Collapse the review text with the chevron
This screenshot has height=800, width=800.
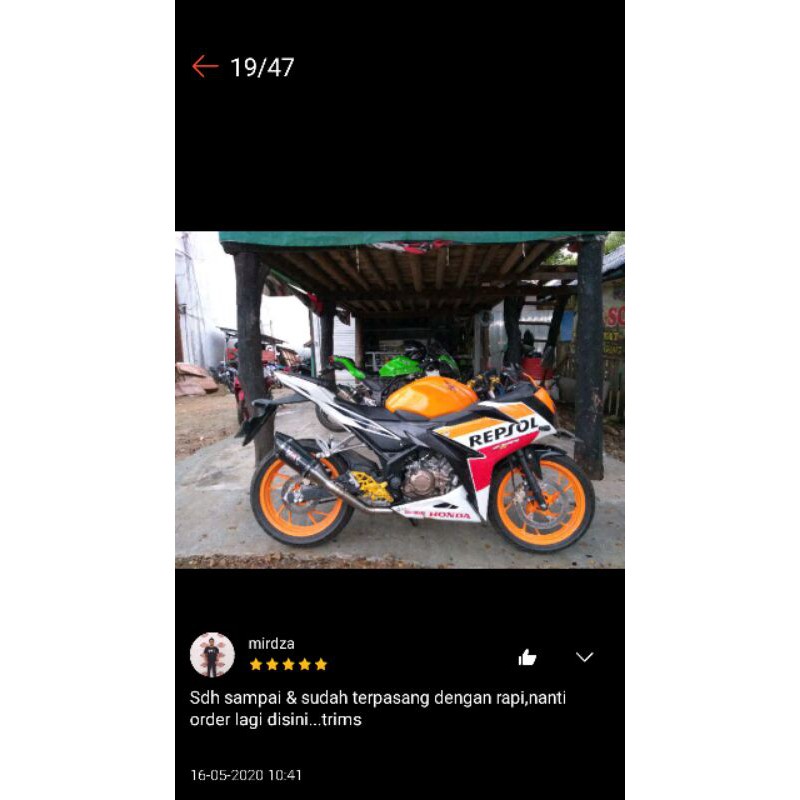coord(585,657)
